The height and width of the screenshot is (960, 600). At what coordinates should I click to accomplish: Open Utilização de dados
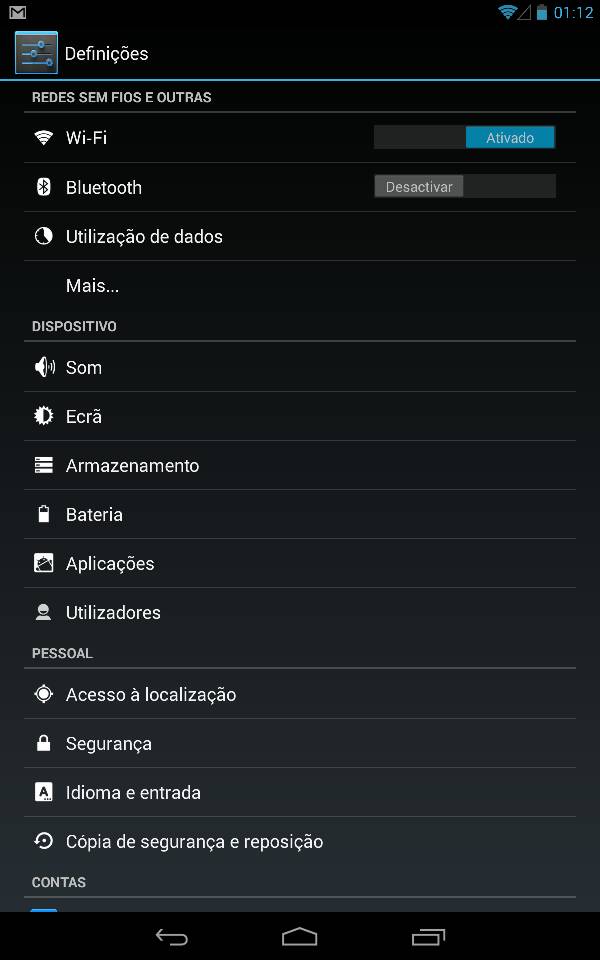pos(300,236)
